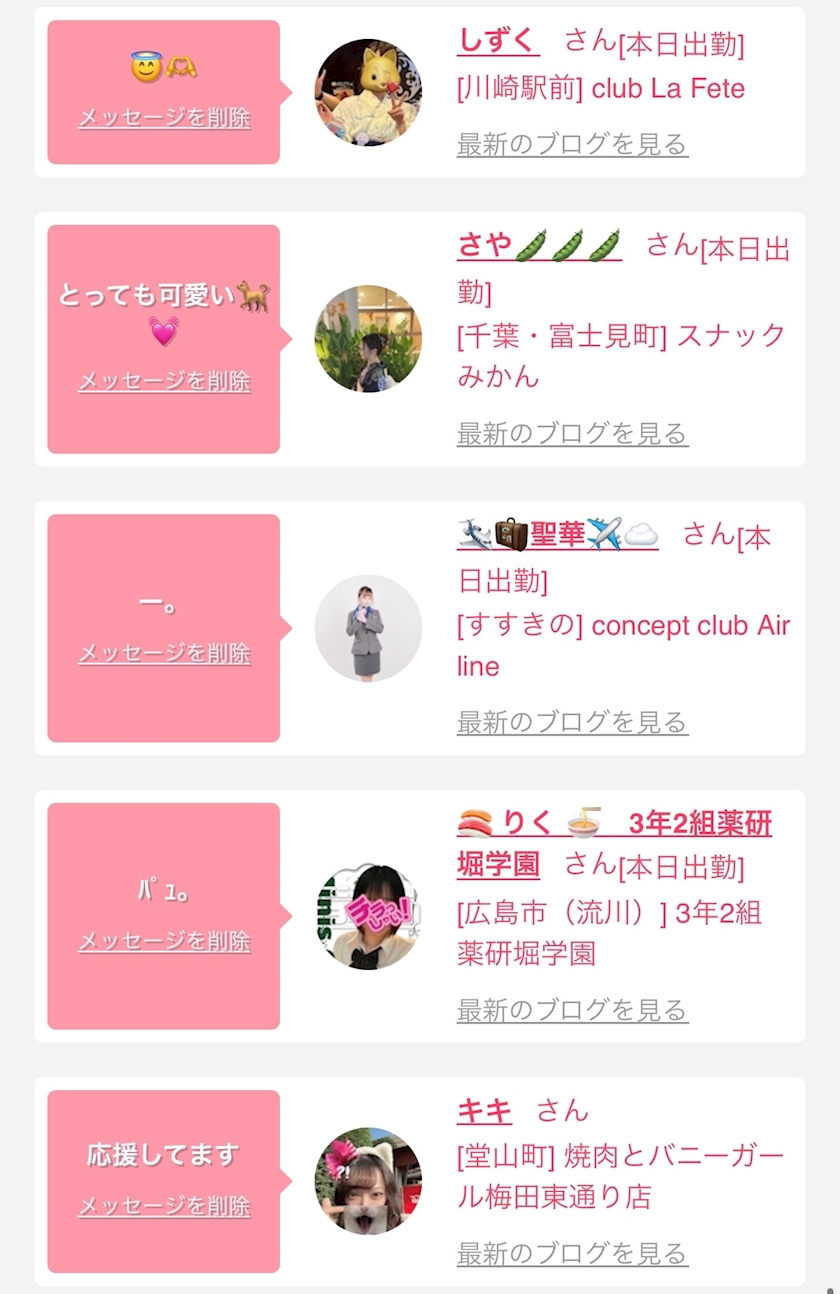The height and width of the screenshot is (1294, 840).
Task: Tap しずく's round profile photo
Action: coord(368,93)
